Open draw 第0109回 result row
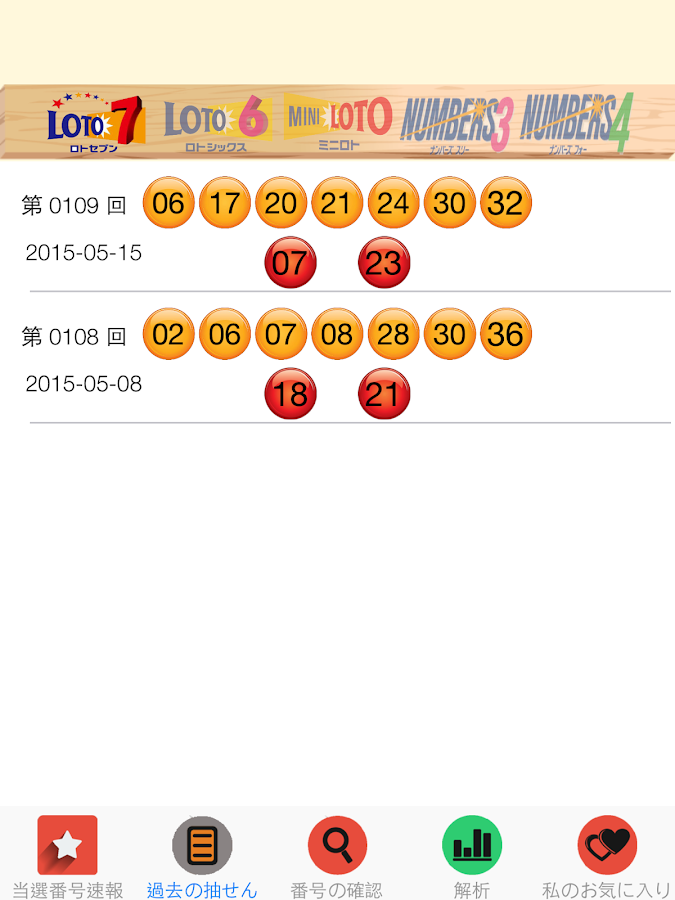This screenshot has width=675, height=900. [337, 232]
